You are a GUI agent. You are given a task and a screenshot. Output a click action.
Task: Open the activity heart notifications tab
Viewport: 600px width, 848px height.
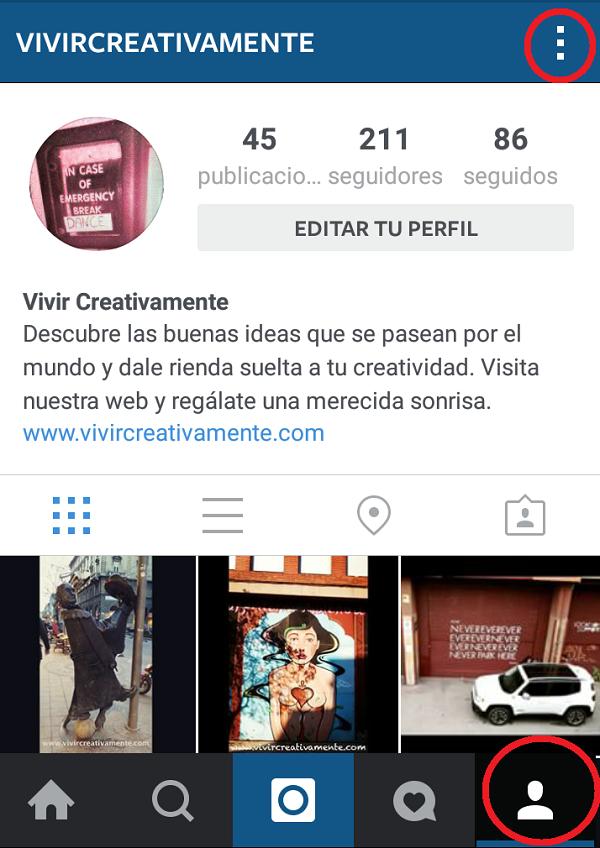pyautogui.click(x=414, y=800)
